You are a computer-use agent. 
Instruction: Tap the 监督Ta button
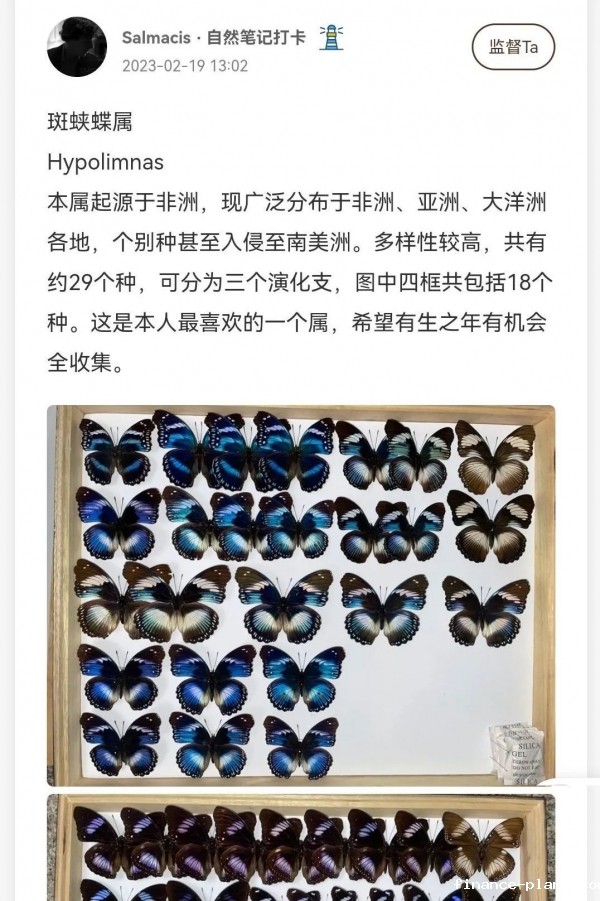tap(513, 47)
